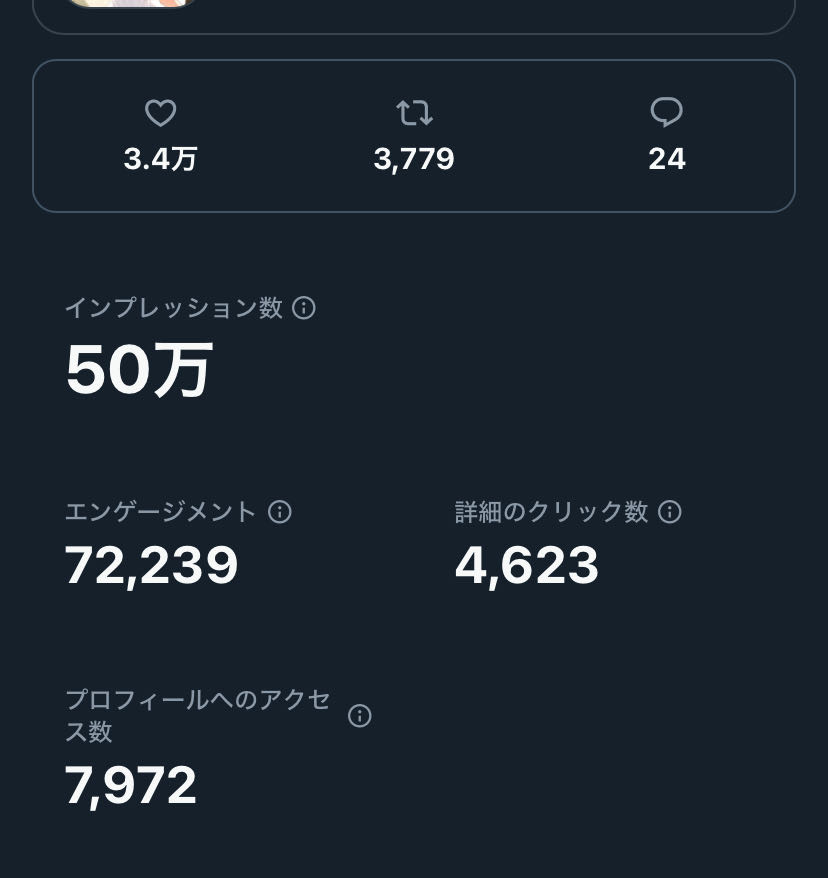Open the info icon beside インプレッション数
Screen dimensions: 828x878
click(x=304, y=308)
